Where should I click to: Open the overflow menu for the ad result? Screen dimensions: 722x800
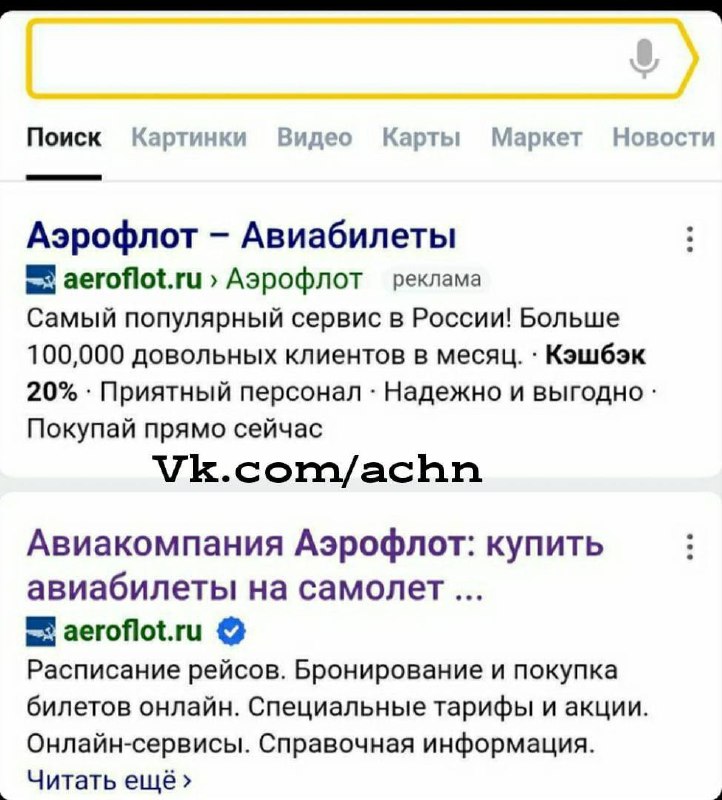[690, 240]
